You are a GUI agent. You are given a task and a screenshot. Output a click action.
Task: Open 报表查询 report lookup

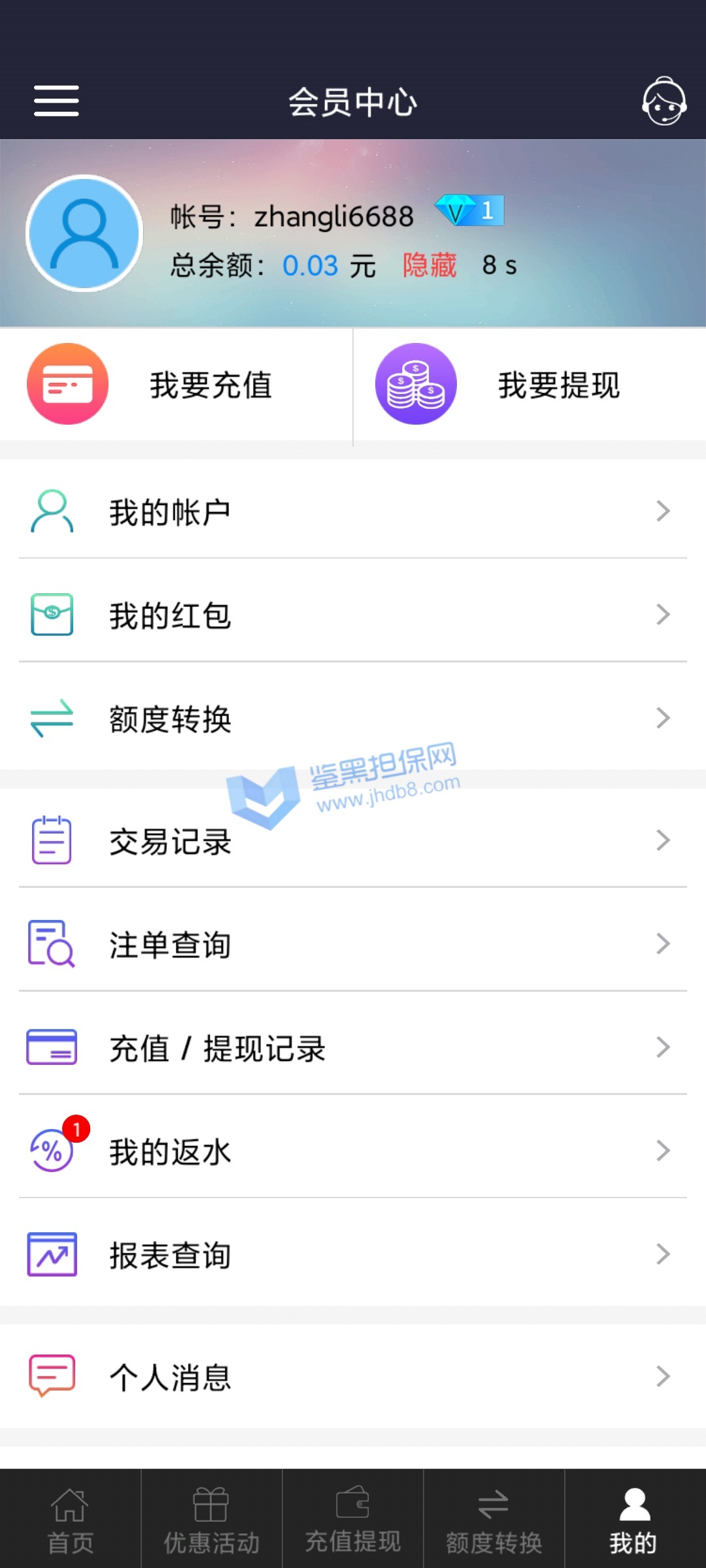tap(353, 1254)
